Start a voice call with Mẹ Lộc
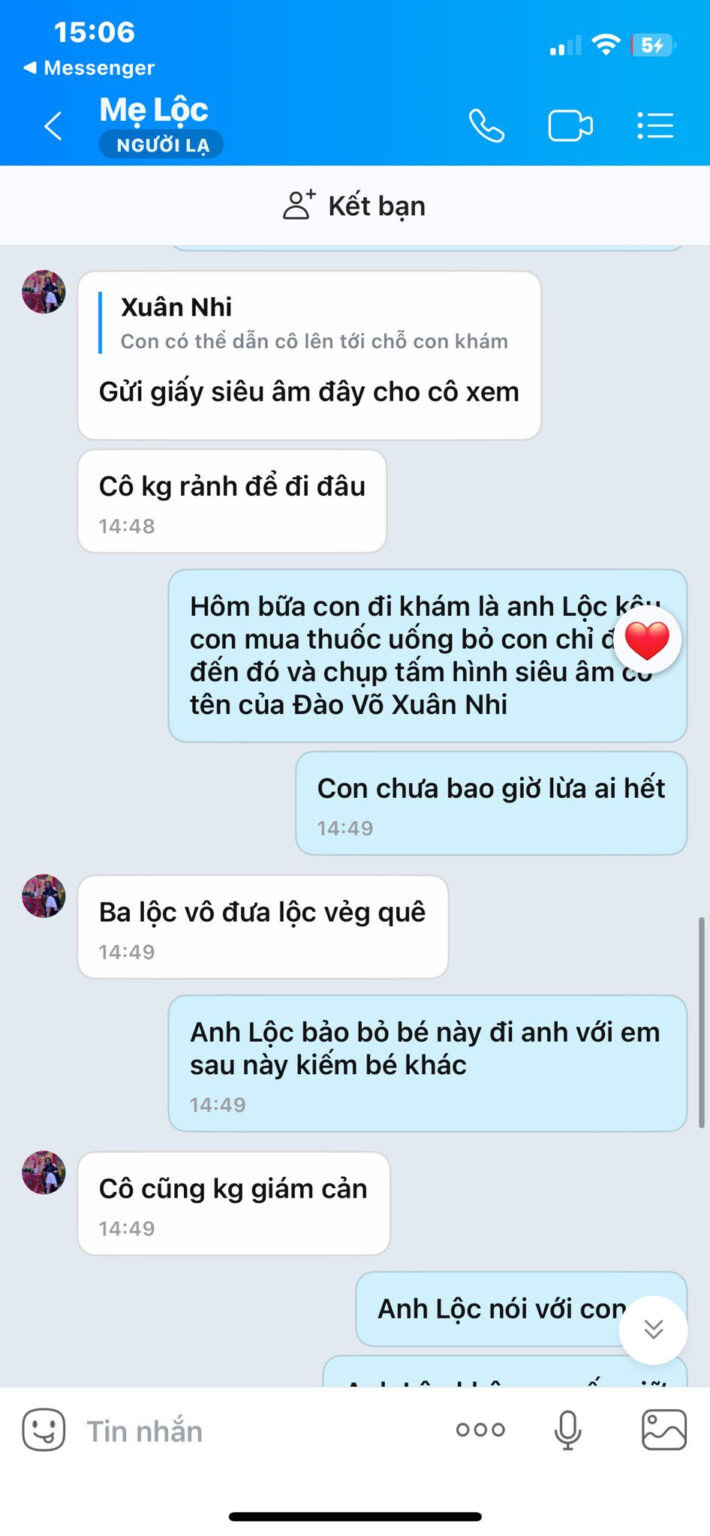This screenshot has width=710, height=1536. (487, 126)
